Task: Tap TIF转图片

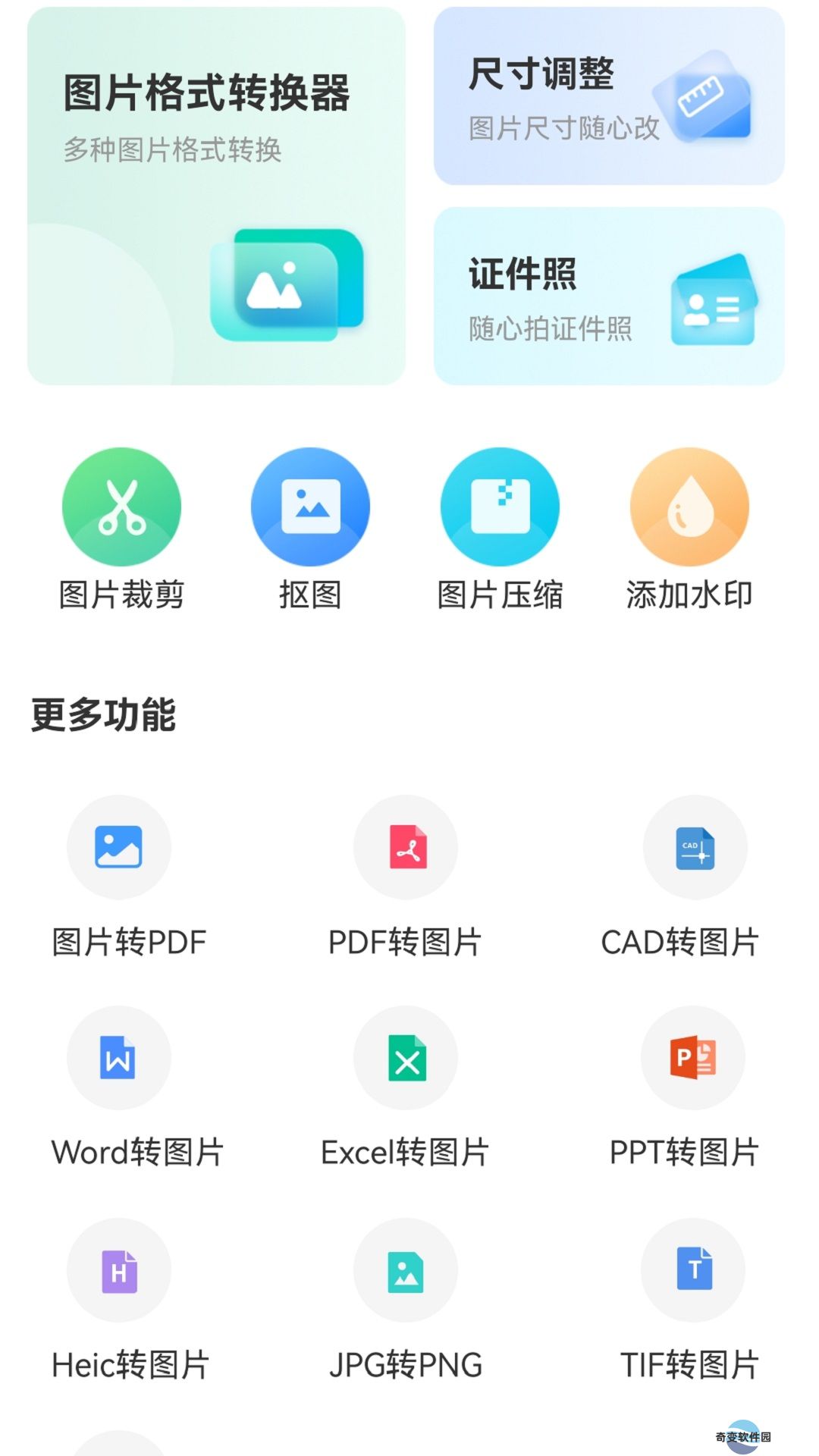Action: (x=689, y=1301)
